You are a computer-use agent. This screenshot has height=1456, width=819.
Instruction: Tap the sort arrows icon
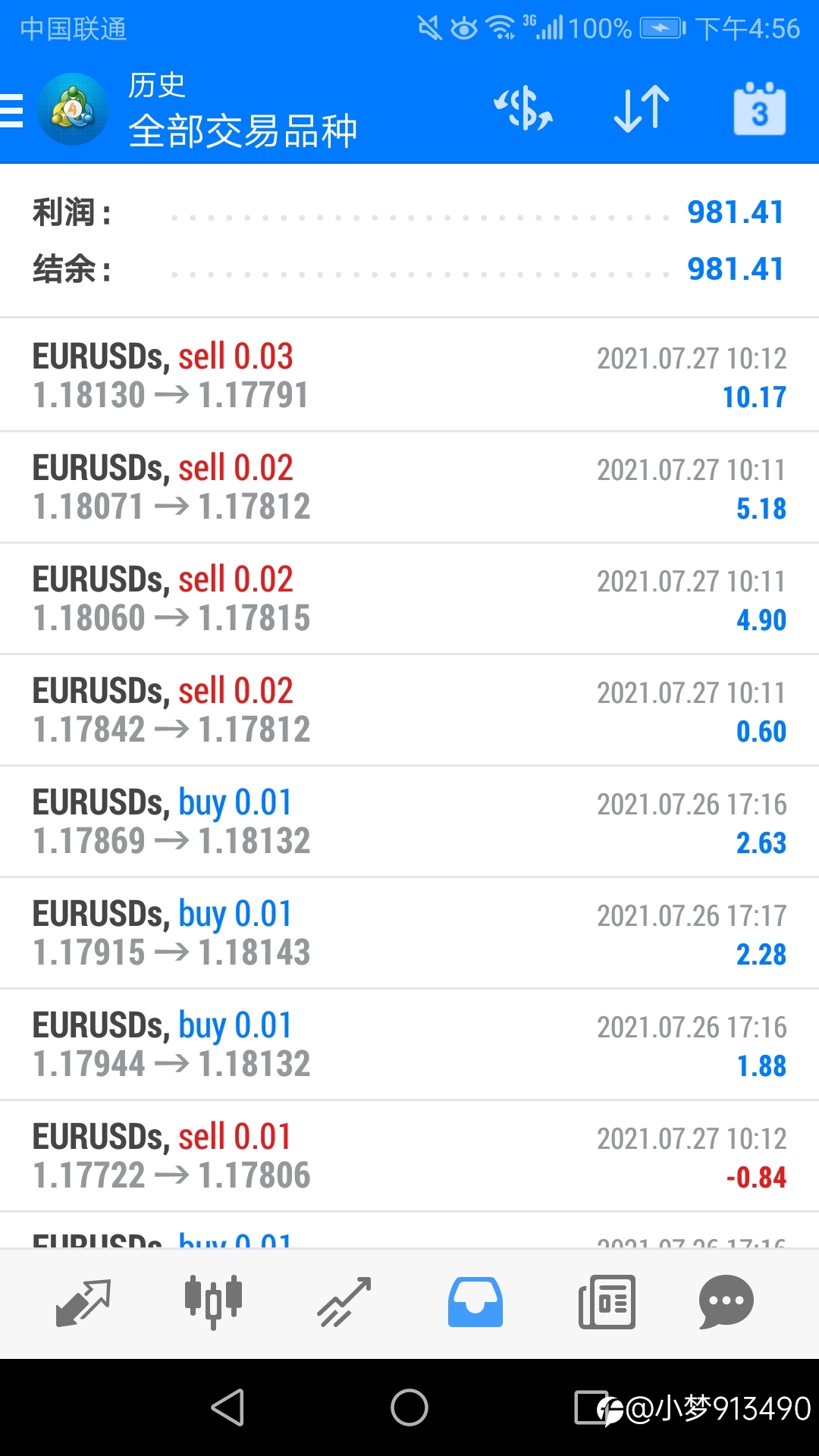click(642, 109)
